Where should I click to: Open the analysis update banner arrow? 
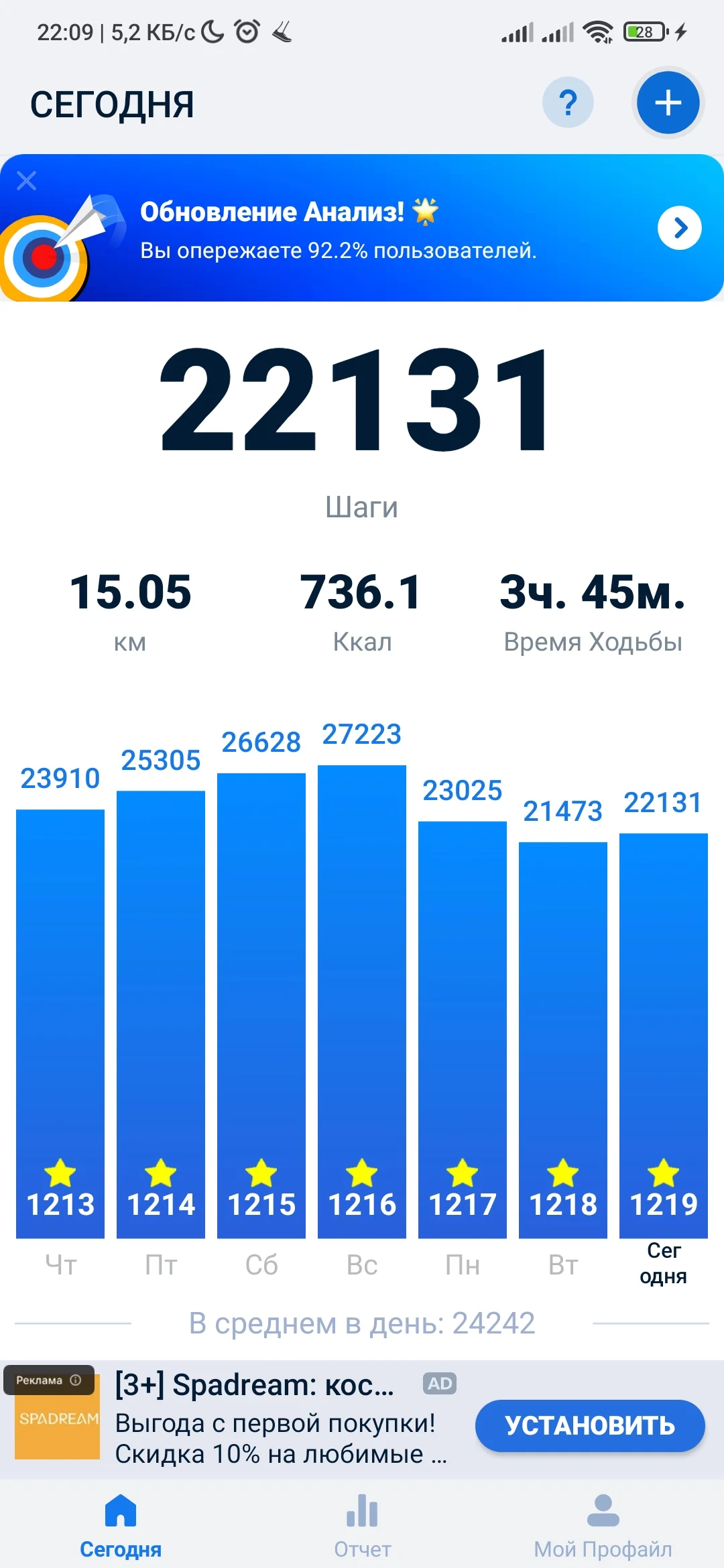[679, 228]
